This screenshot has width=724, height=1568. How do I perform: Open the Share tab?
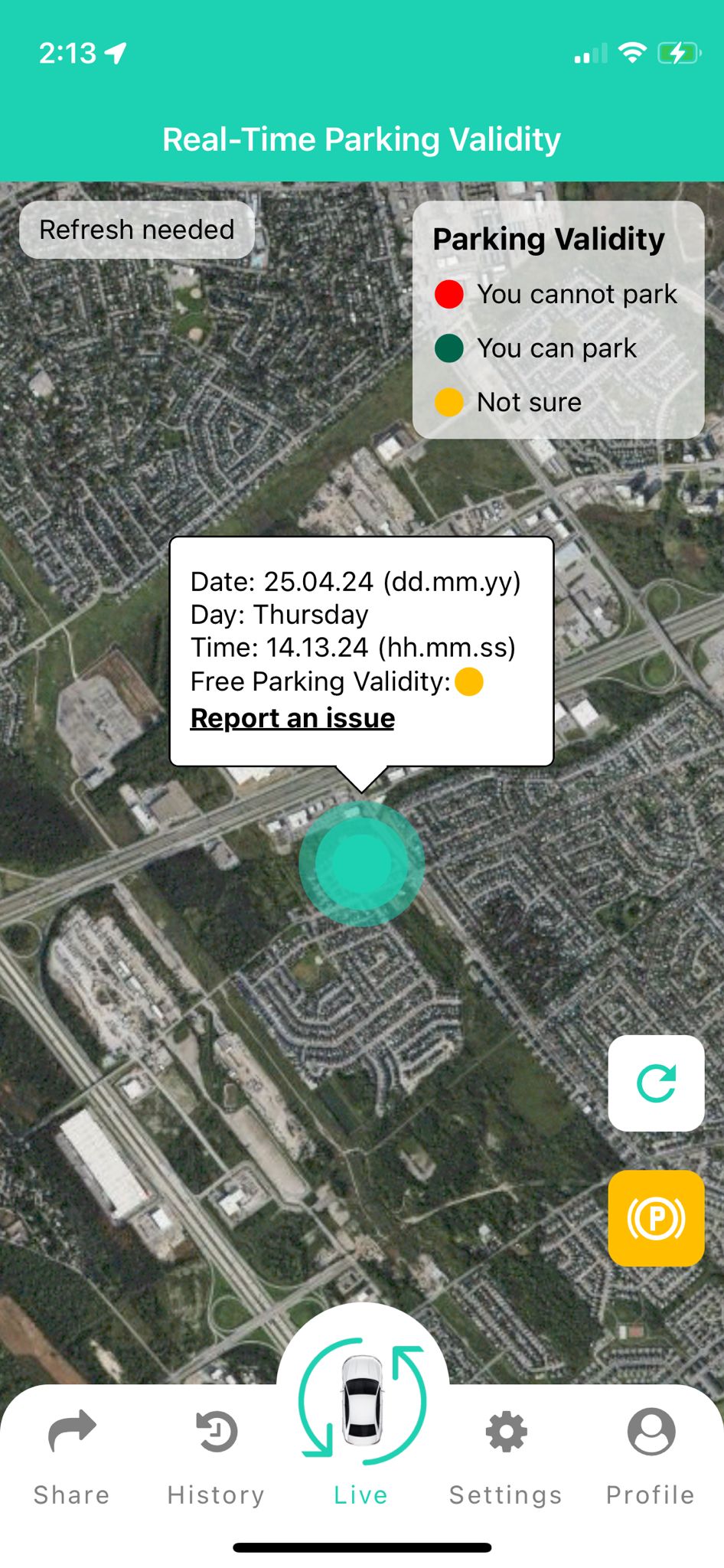point(72,1455)
